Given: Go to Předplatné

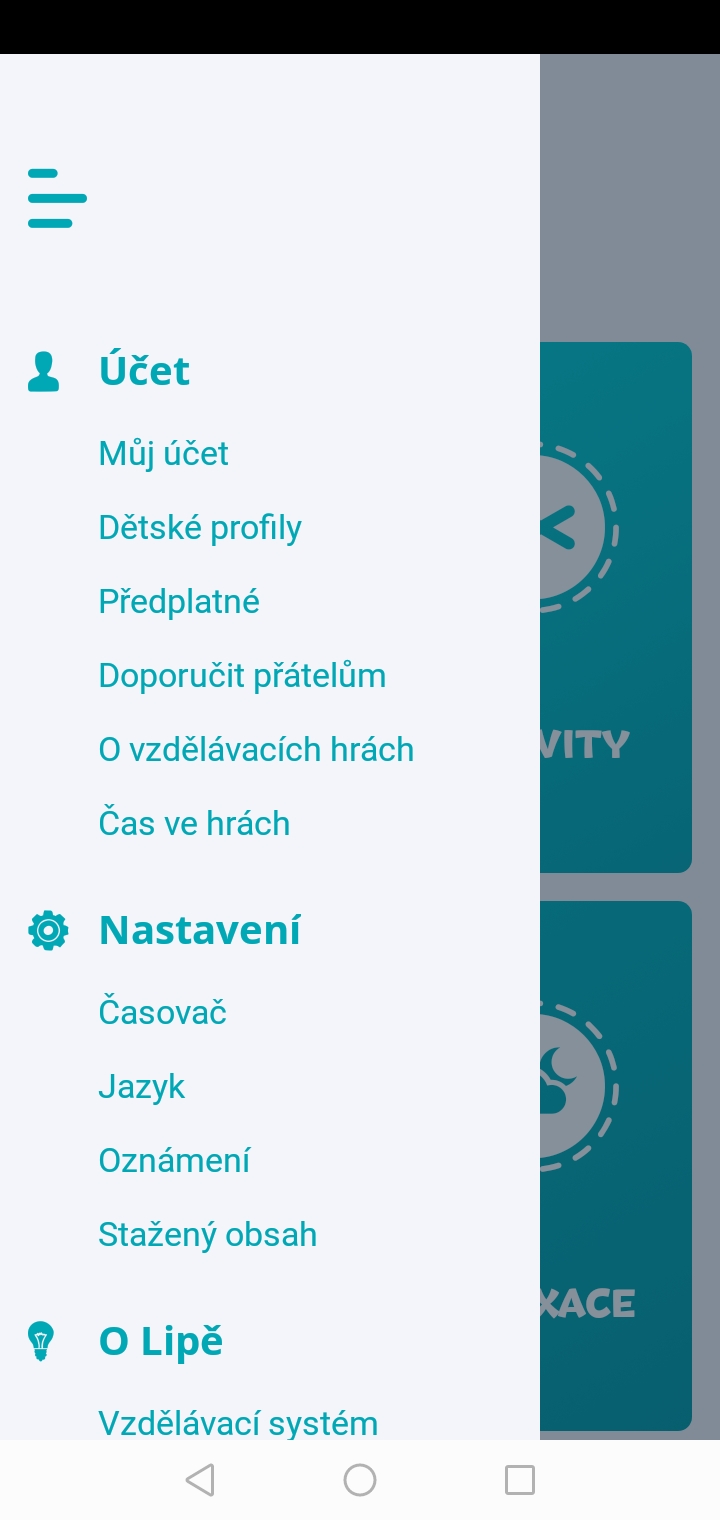Looking at the screenshot, I should (179, 602).
